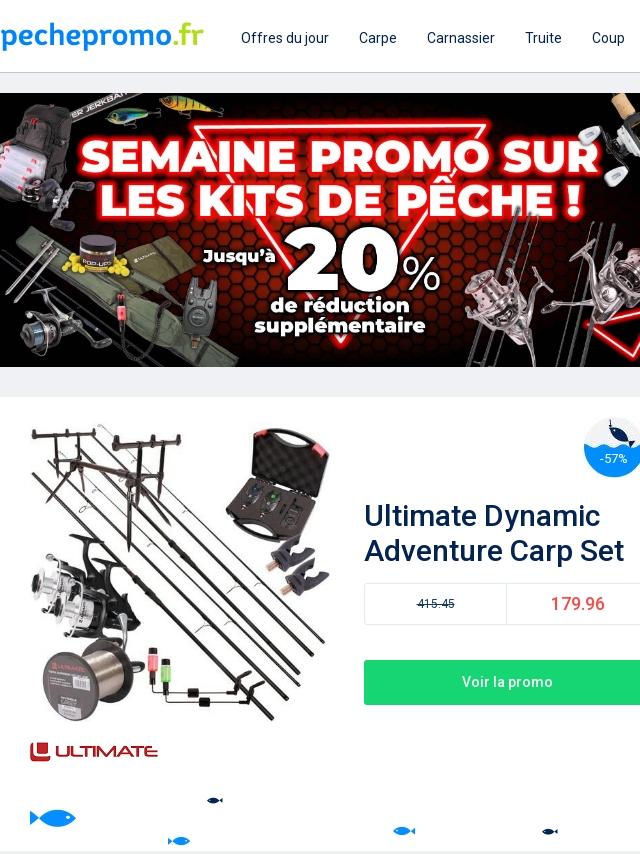Screen dimensions: 640x854
Task: Open Ultimate Dynamic Adventure Carp Set title
Action: tap(494, 533)
